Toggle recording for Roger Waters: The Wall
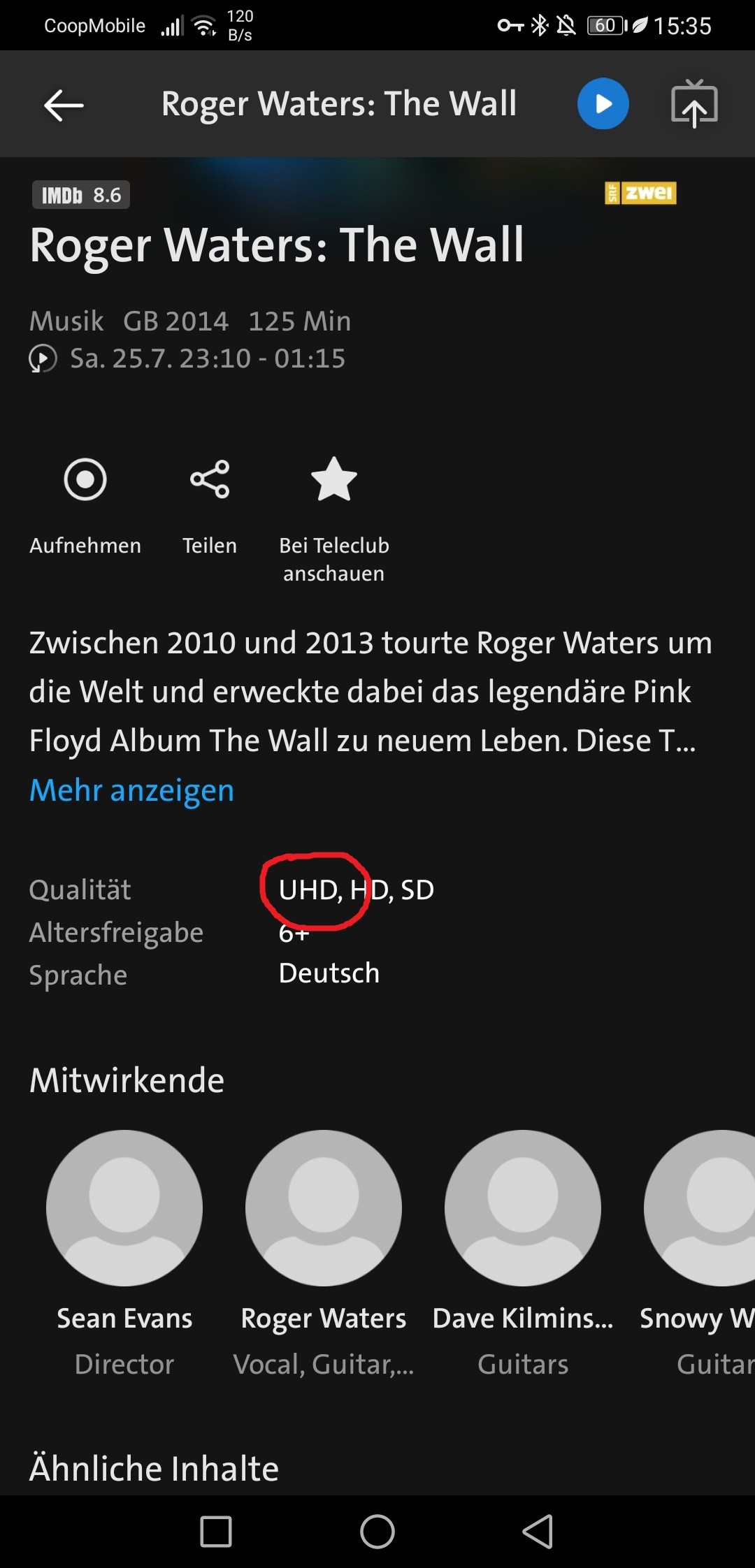 tap(85, 479)
